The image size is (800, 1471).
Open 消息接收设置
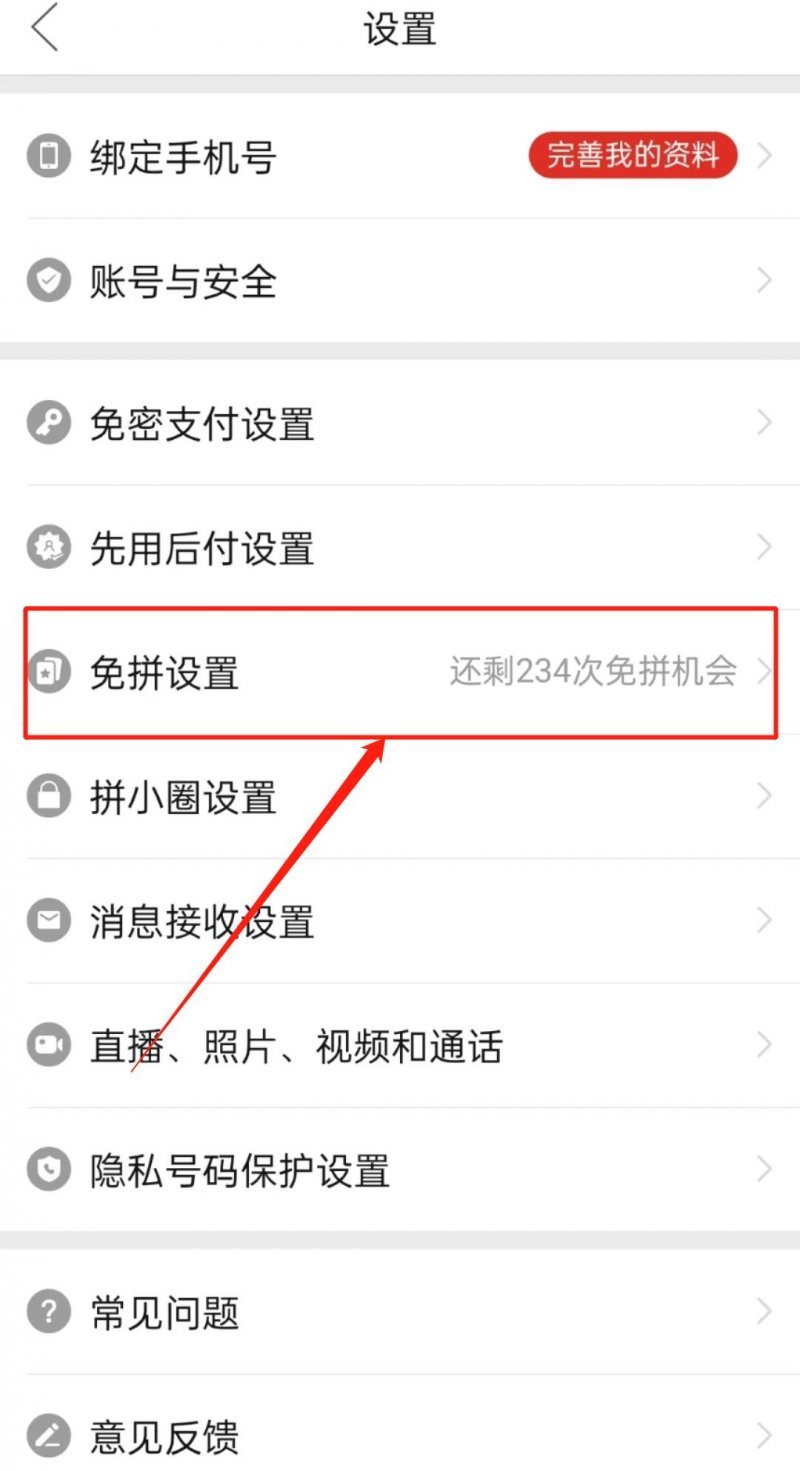pyautogui.click(x=400, y=921)
